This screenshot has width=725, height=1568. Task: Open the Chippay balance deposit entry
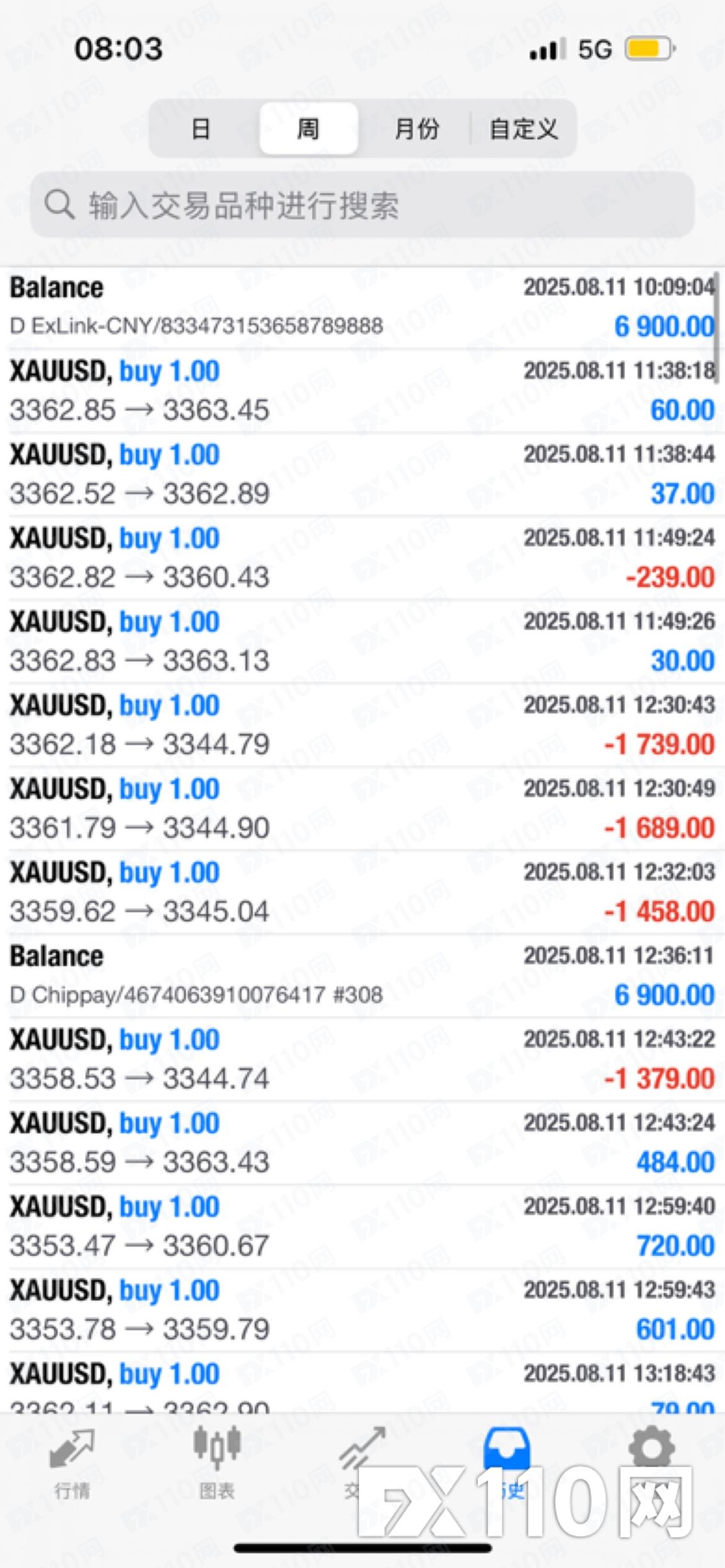click(362, 976)
